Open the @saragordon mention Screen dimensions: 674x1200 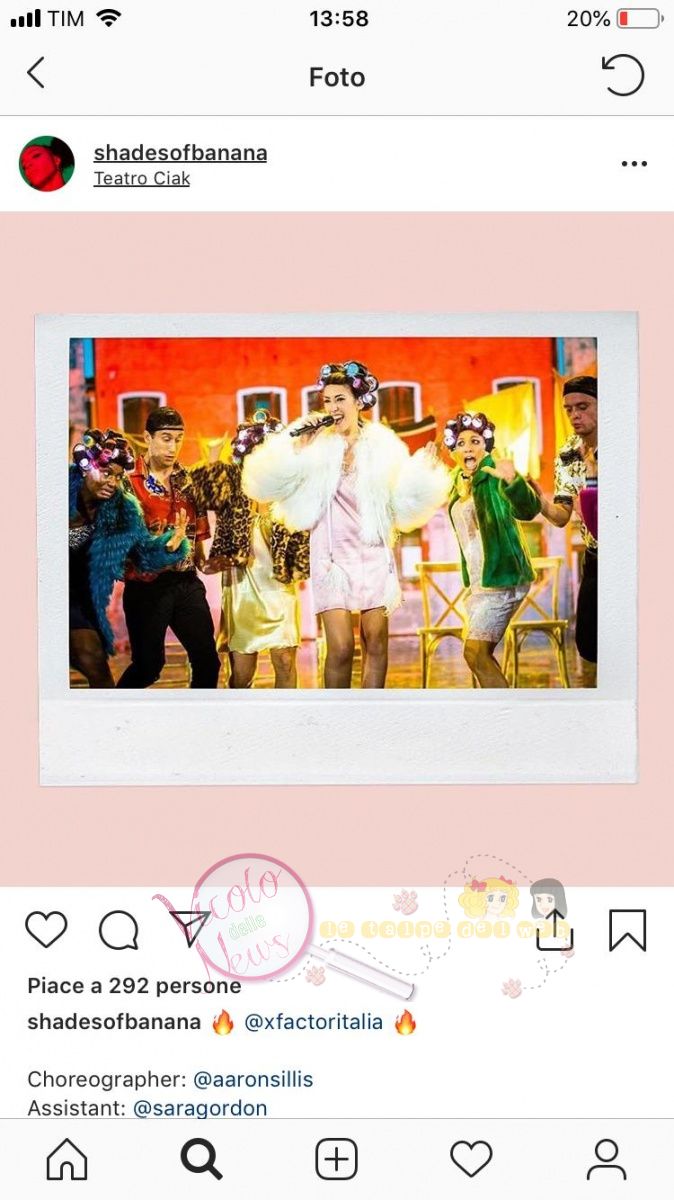pyautogui.click(x=200, y=1108)
